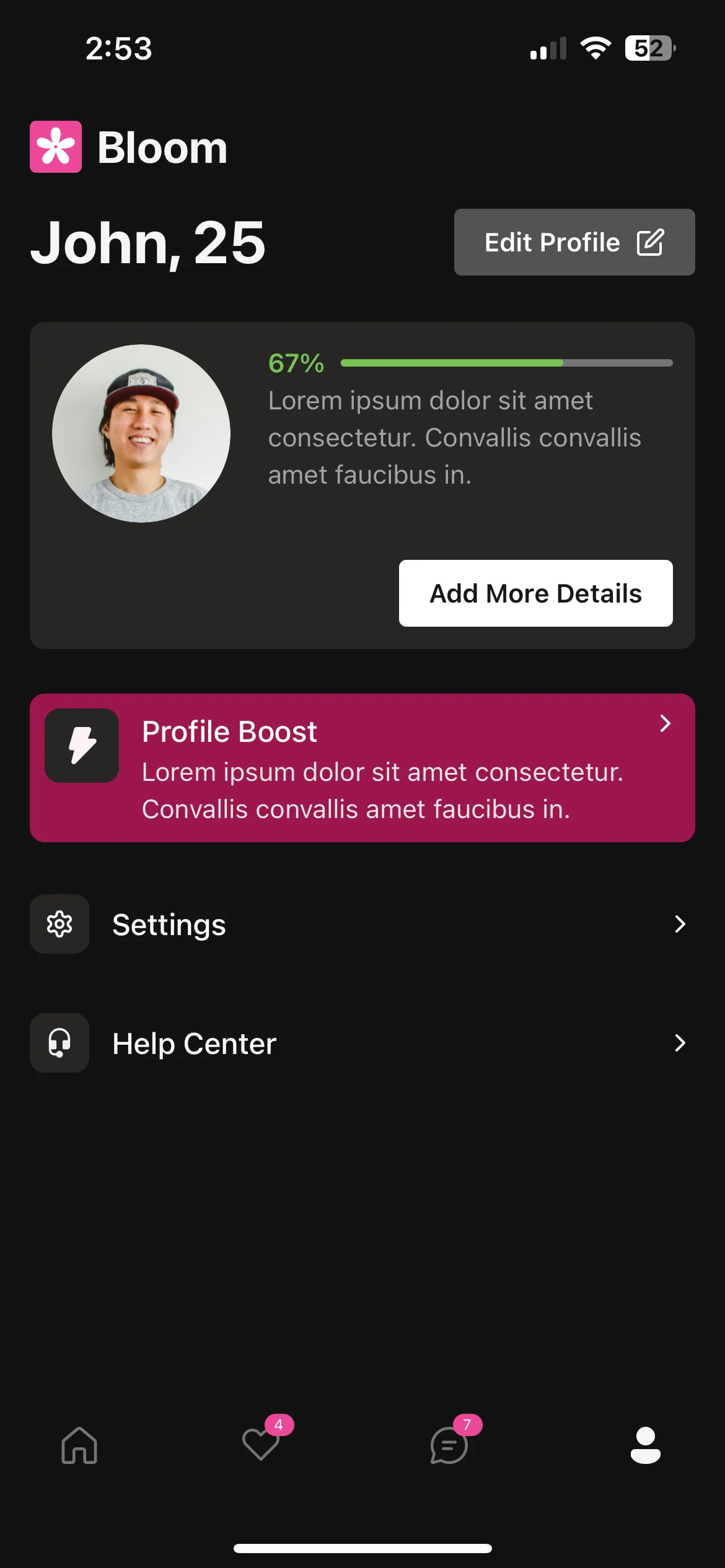
Task: Open the Edit Profile button
Action: click(574, 242)
